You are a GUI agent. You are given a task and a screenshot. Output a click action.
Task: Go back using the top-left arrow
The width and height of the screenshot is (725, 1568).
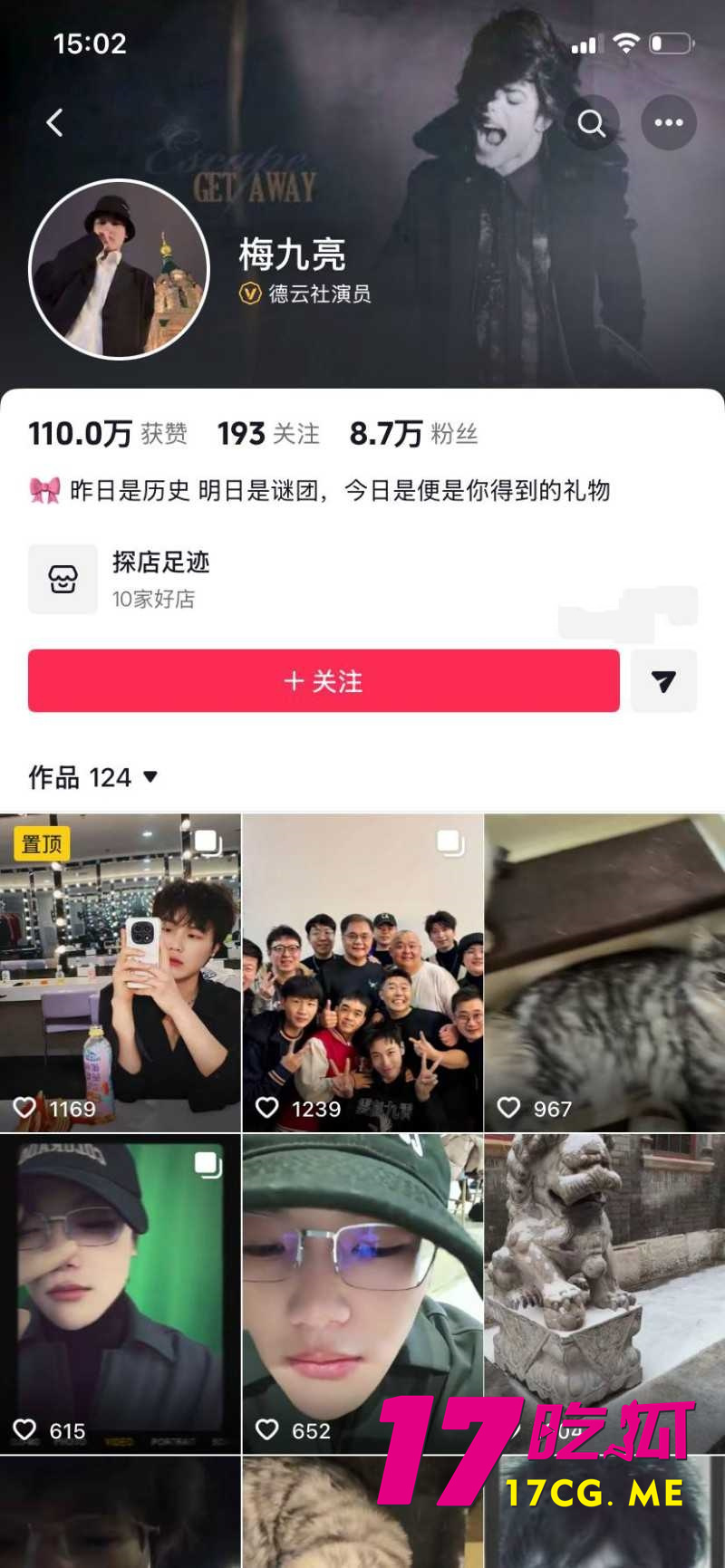pyautogui.click(x=55, y=122)
